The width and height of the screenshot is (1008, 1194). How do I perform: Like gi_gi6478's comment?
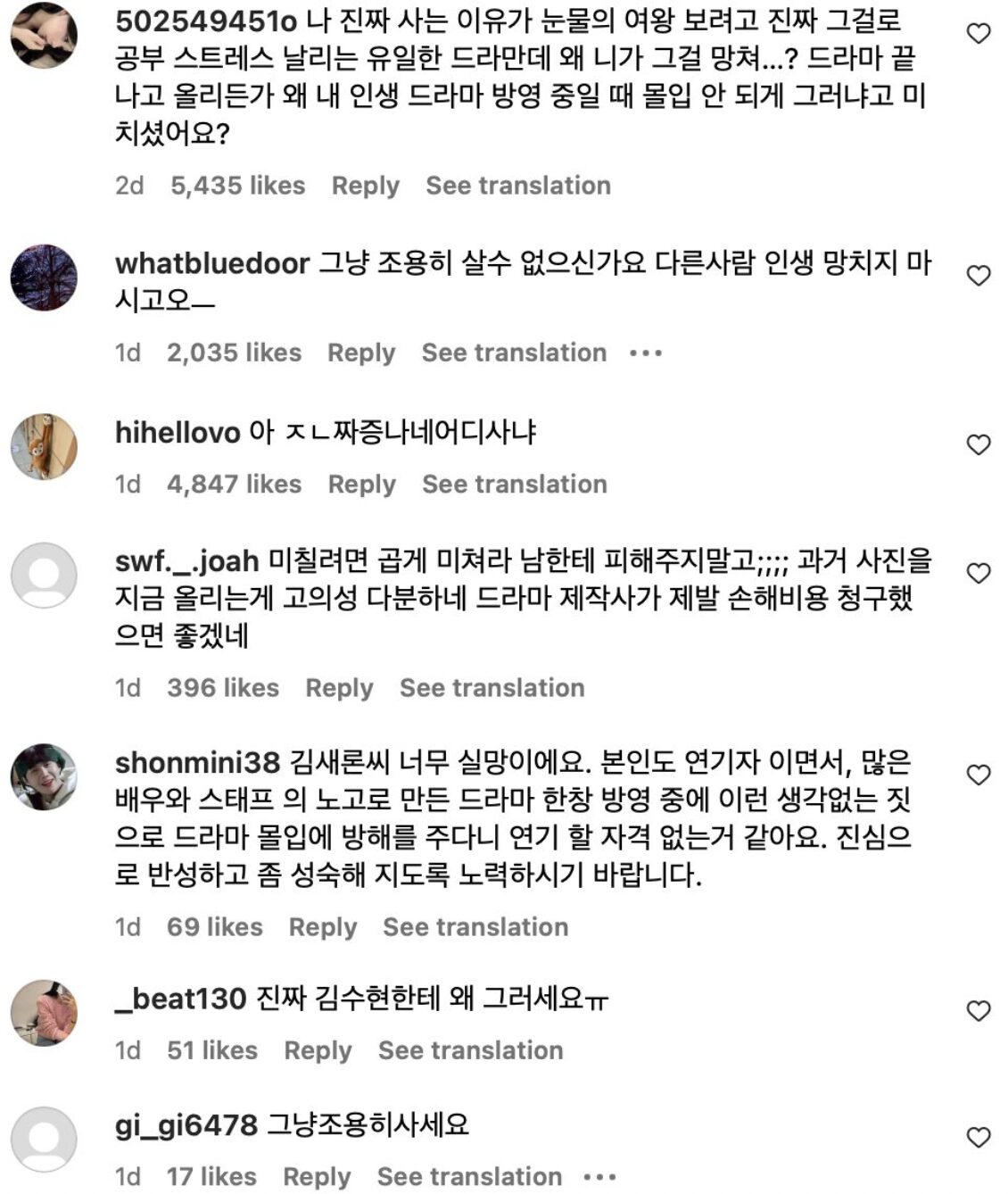pyautogui.click(x=979, y=1137)
